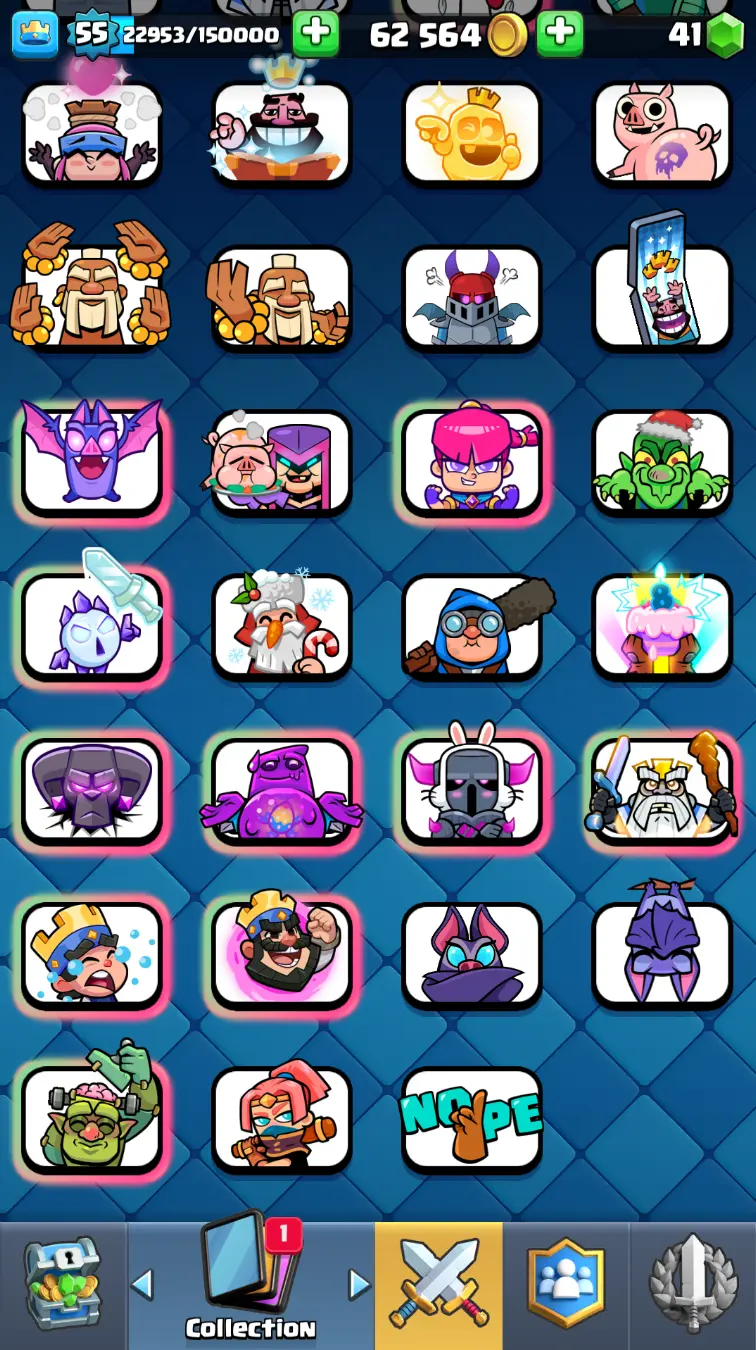Select the bunny-eared Mini P.E.K.K.A emote
The image size is (756, 1350).
coord(472,790)
